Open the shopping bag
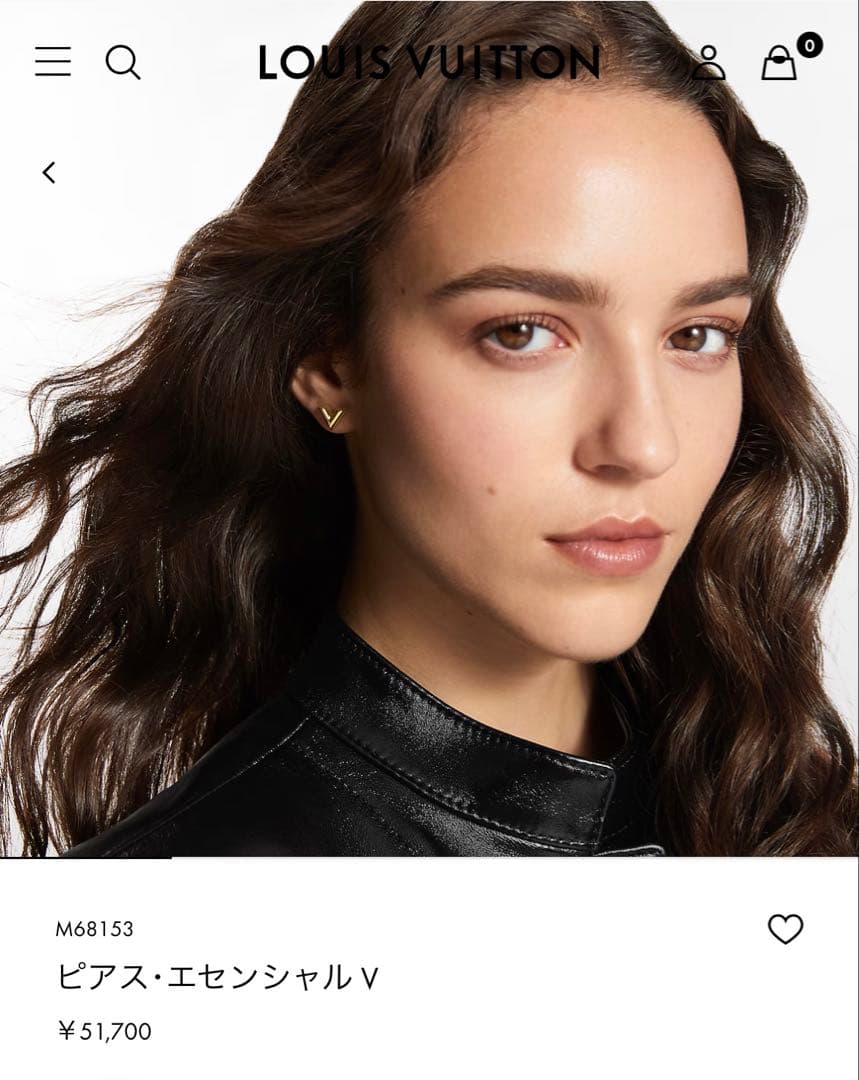This screenshot has width=859, height=1080. [780, 64]
